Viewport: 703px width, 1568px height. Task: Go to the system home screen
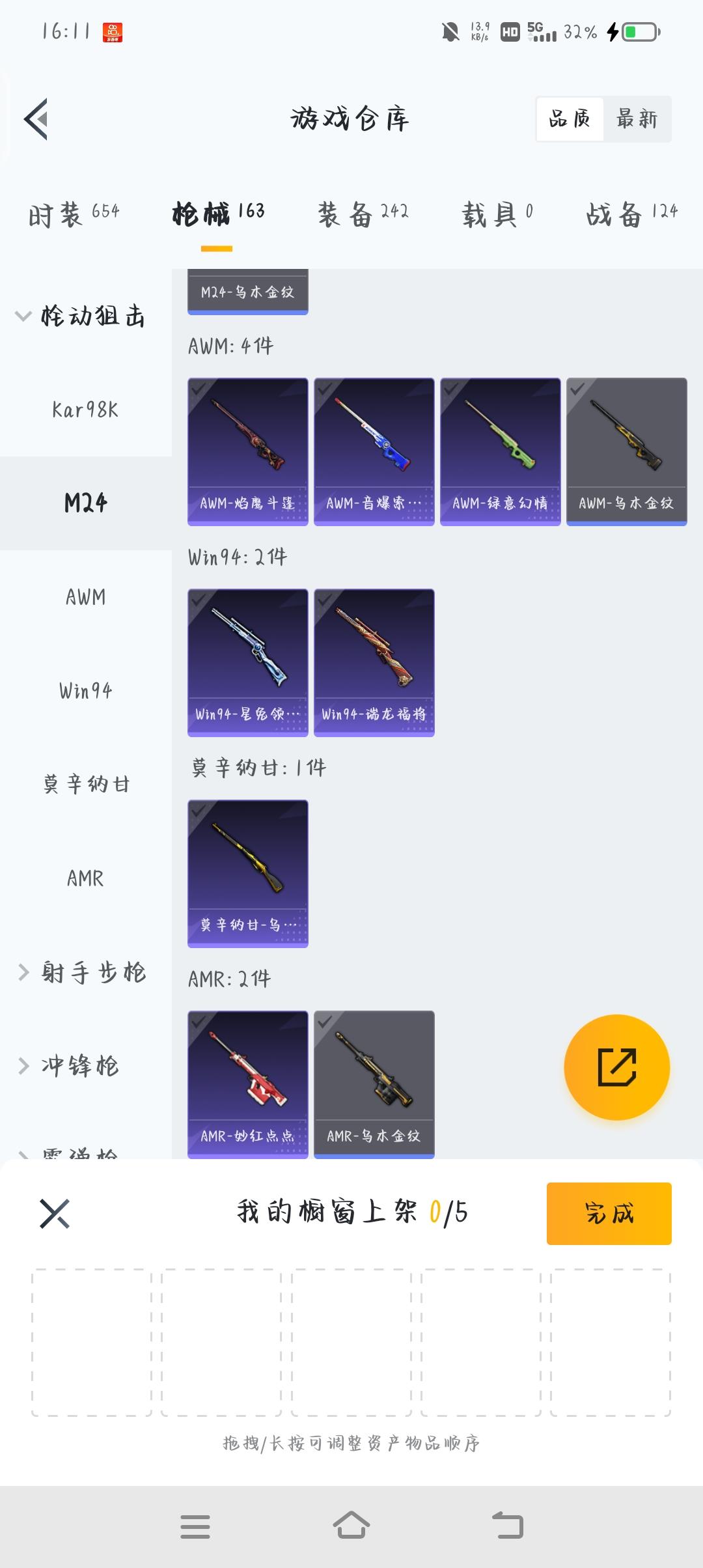[351, 1526]
